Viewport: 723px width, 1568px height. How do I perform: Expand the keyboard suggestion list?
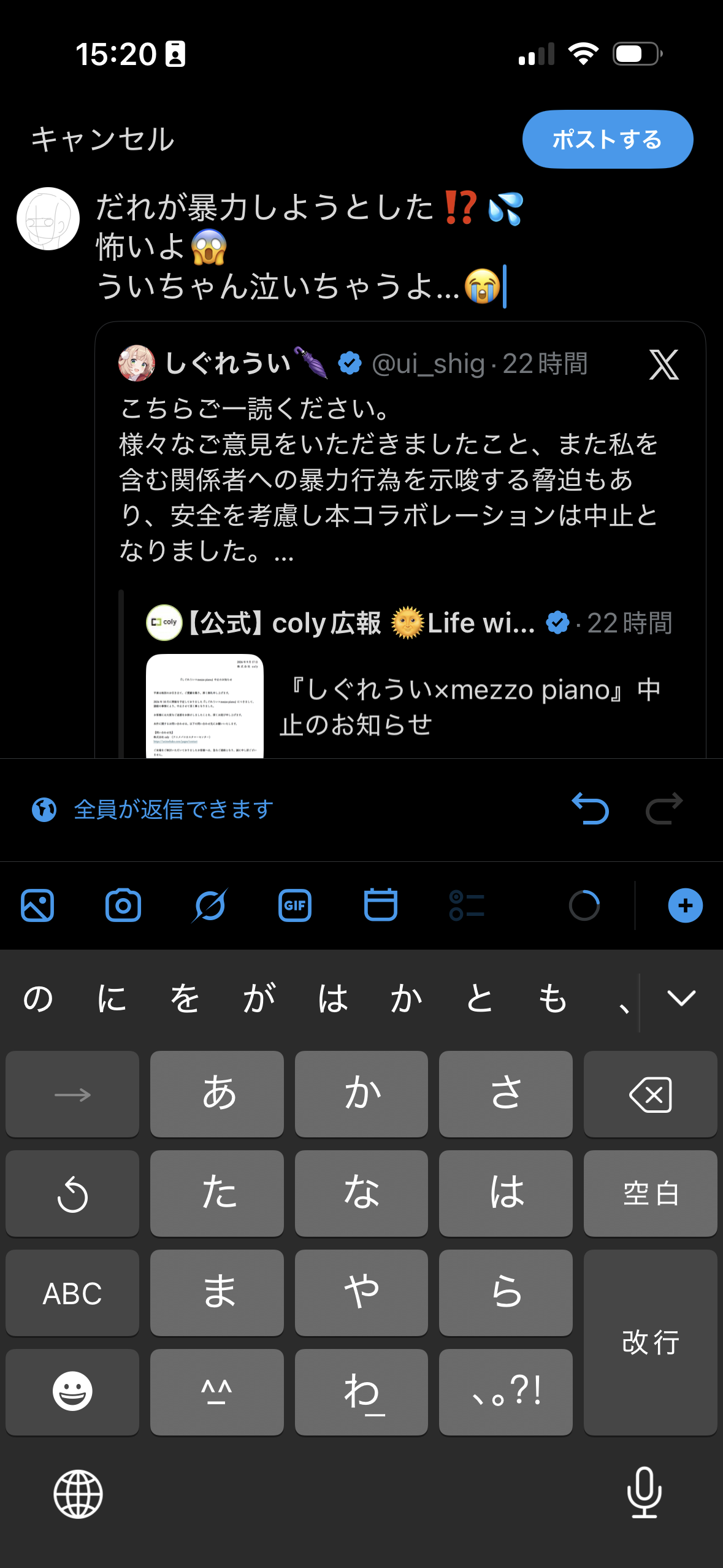[681, 998]
